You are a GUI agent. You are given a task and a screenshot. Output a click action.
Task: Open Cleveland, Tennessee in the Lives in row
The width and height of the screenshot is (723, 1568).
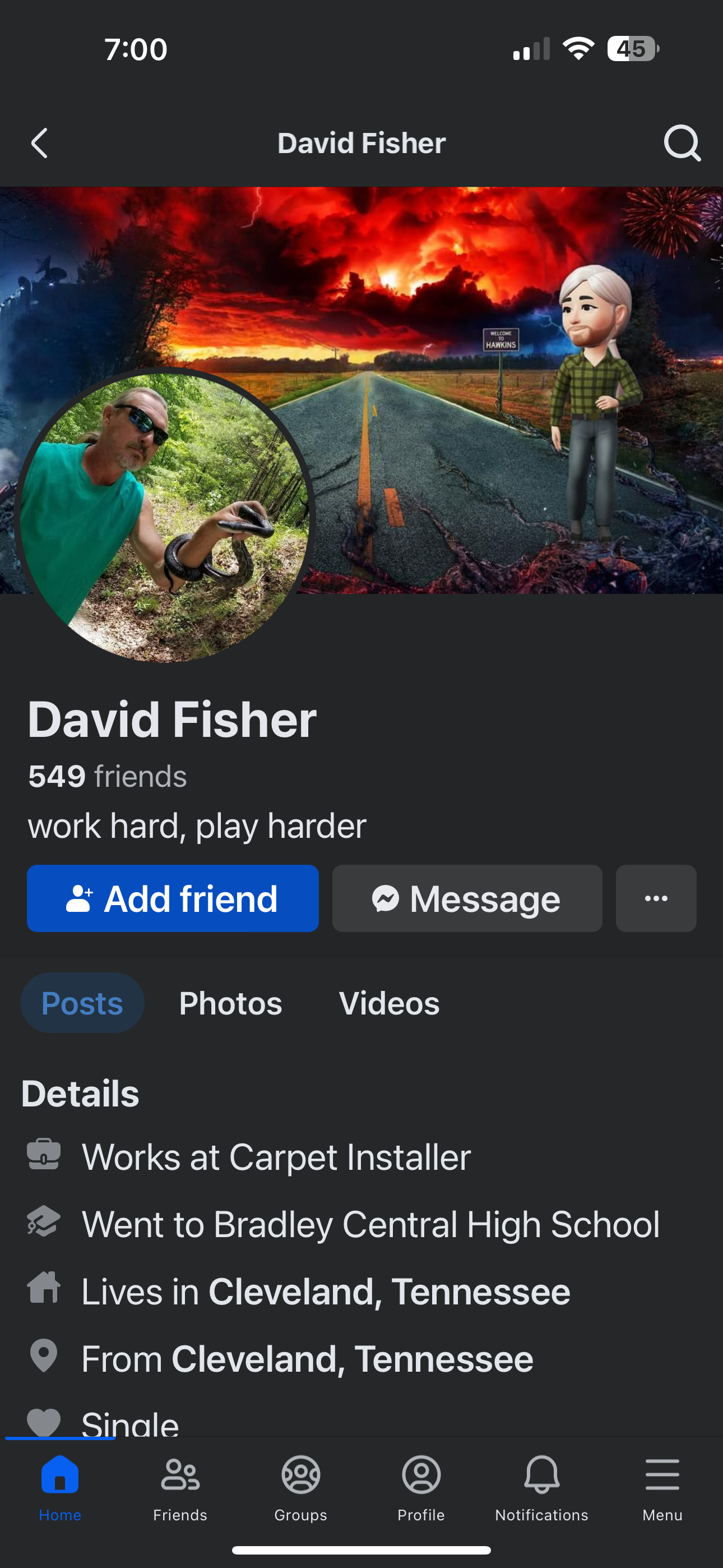pyautogui.click(x=389, y=1292)
